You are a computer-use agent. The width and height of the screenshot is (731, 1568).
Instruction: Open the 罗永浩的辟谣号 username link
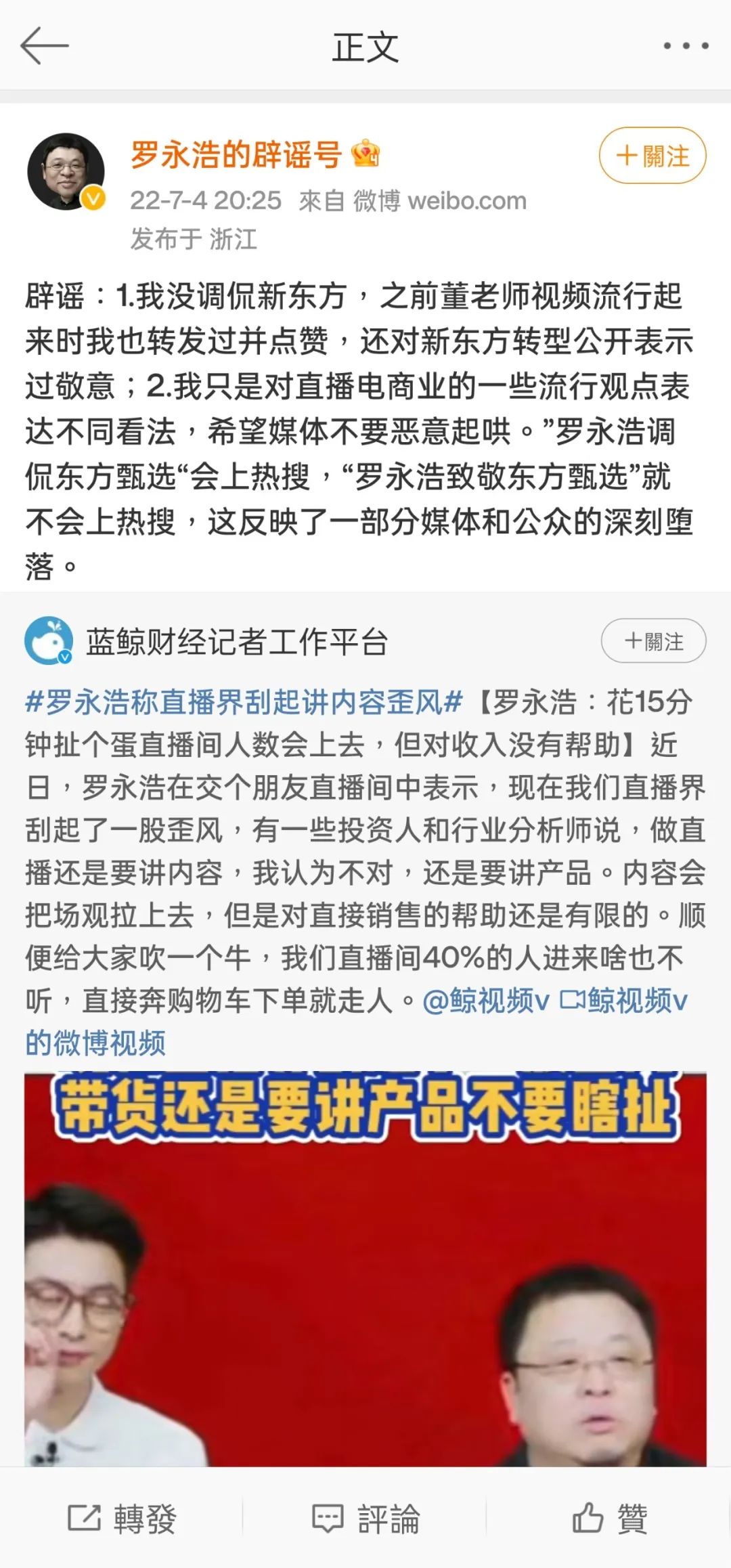(x=236, y=154)
